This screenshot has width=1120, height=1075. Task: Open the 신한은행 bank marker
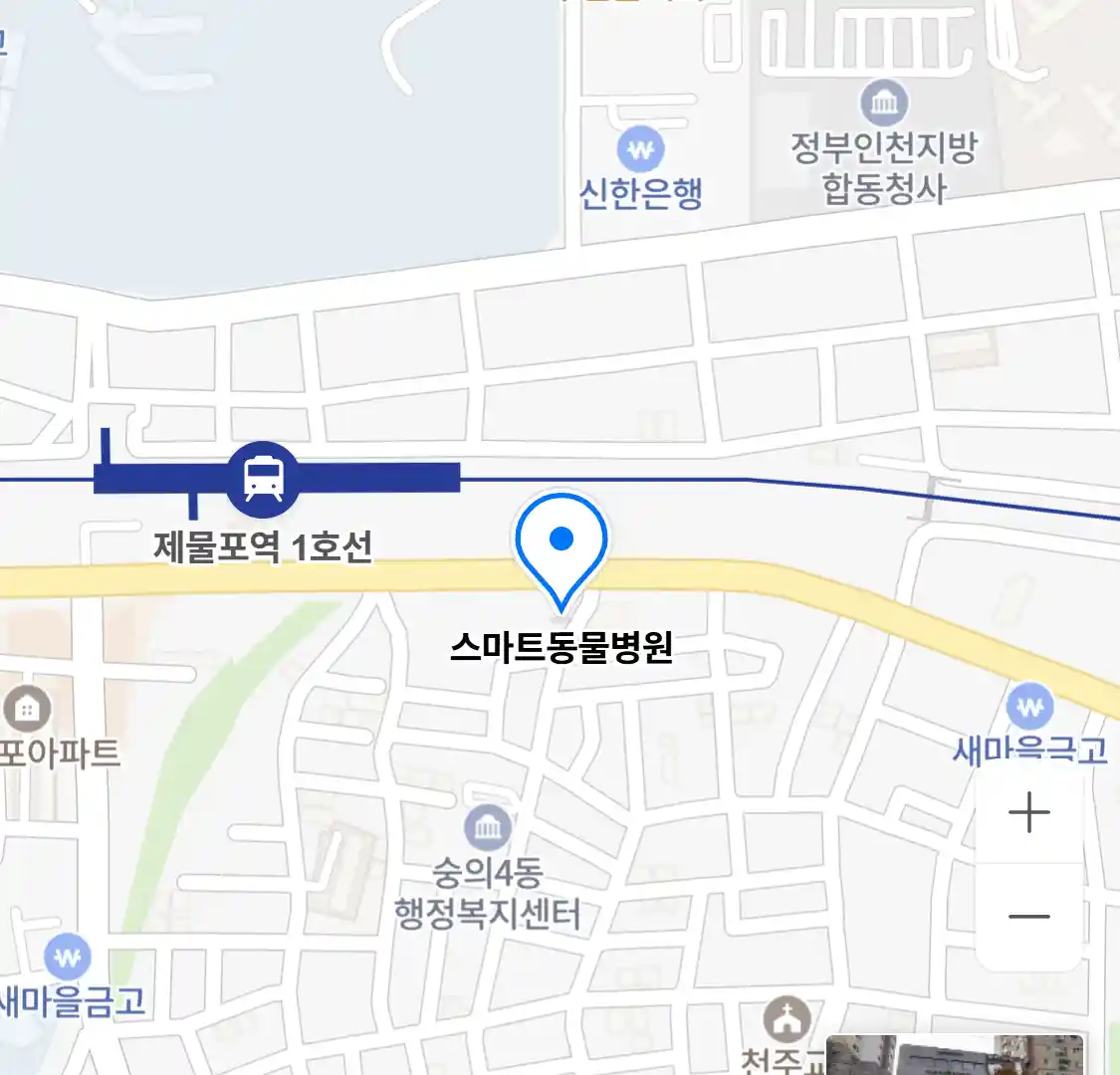(641, 151)
